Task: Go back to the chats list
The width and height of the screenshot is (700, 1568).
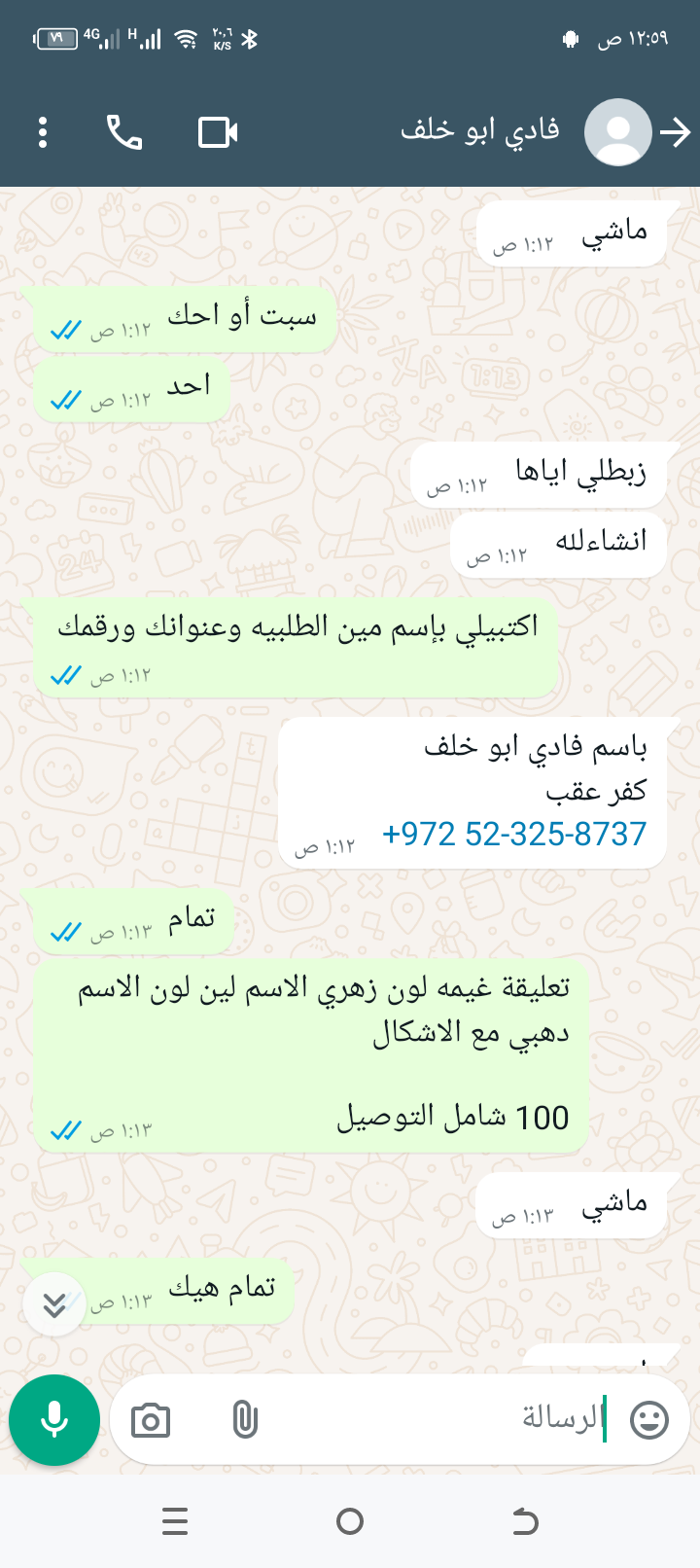Action: pos(676,132)
